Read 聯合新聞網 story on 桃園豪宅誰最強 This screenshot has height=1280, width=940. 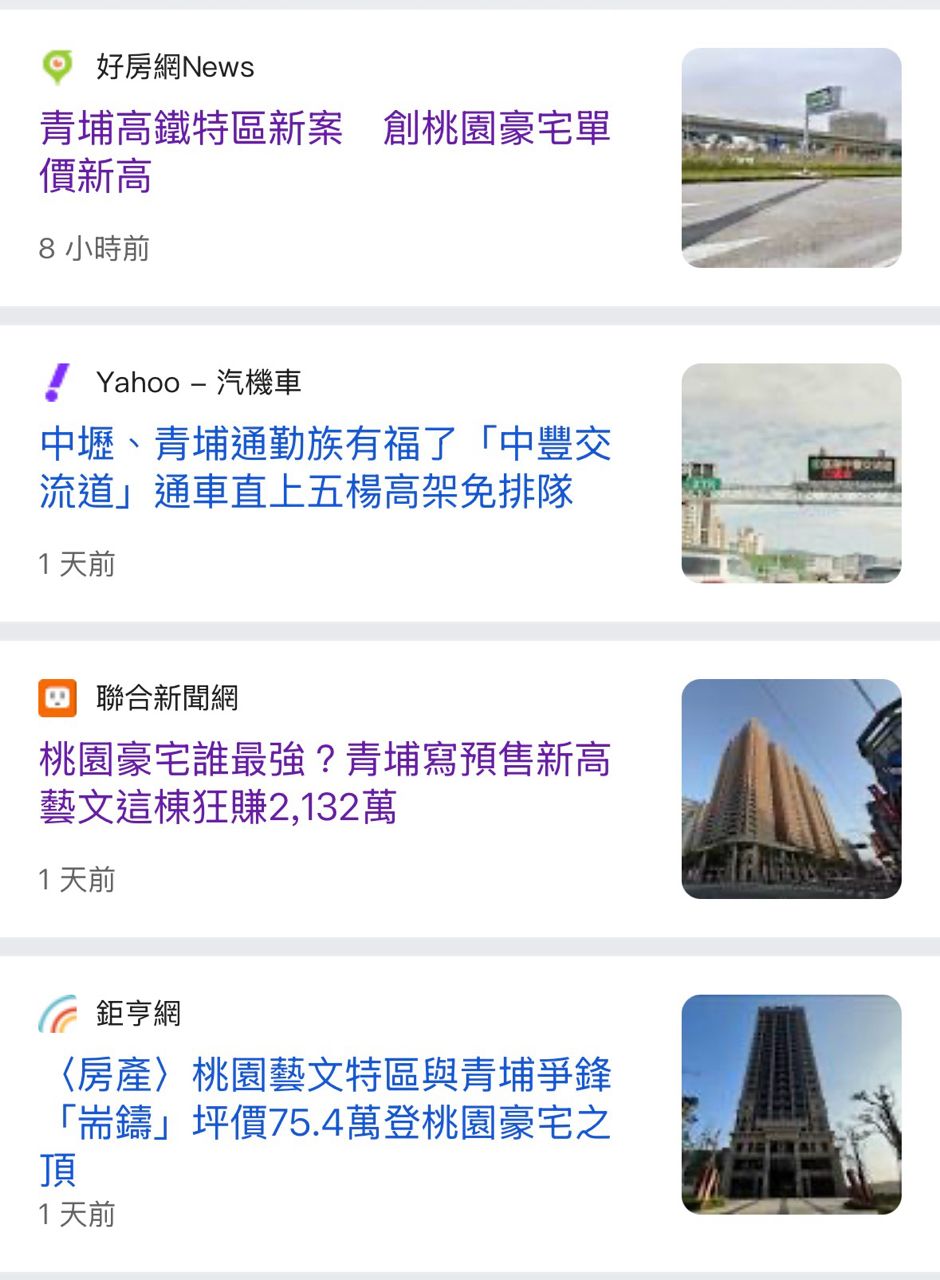325,783
